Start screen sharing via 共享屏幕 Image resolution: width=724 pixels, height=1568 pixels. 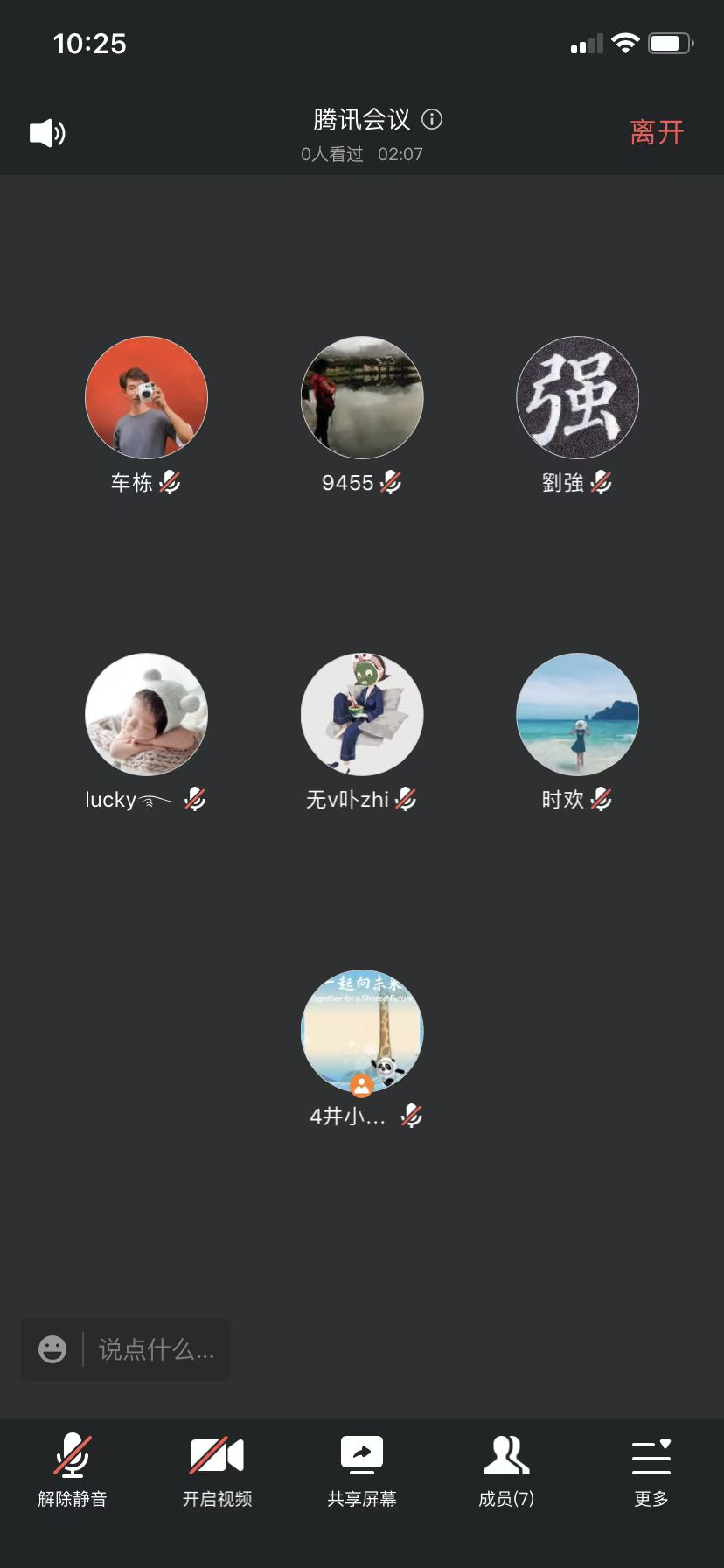point(362,1470)
